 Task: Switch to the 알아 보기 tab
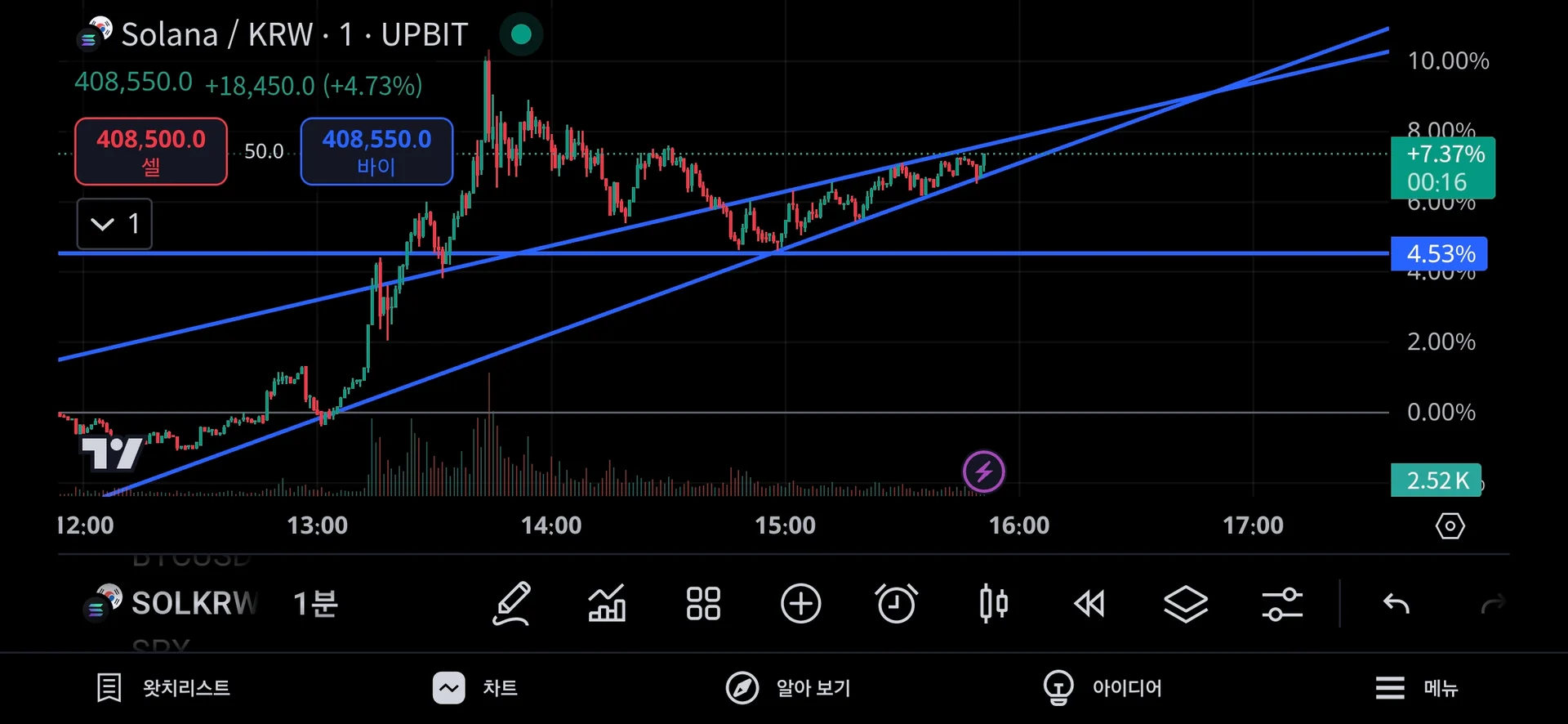pyautogui.click(x=789, y=688)
